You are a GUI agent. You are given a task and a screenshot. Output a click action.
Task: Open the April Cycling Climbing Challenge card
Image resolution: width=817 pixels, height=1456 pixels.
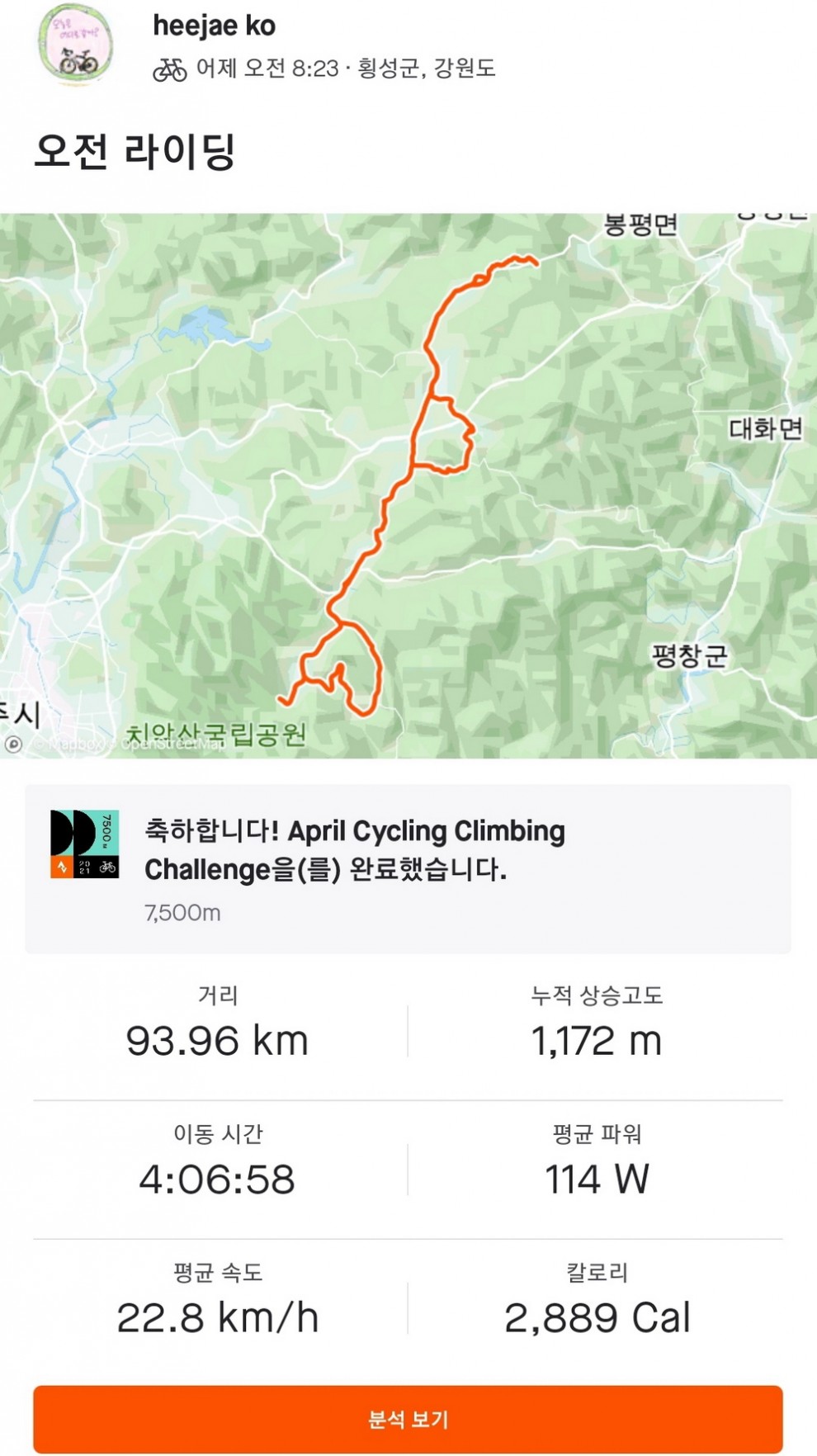pyautogui.click(x=408, y=868)
